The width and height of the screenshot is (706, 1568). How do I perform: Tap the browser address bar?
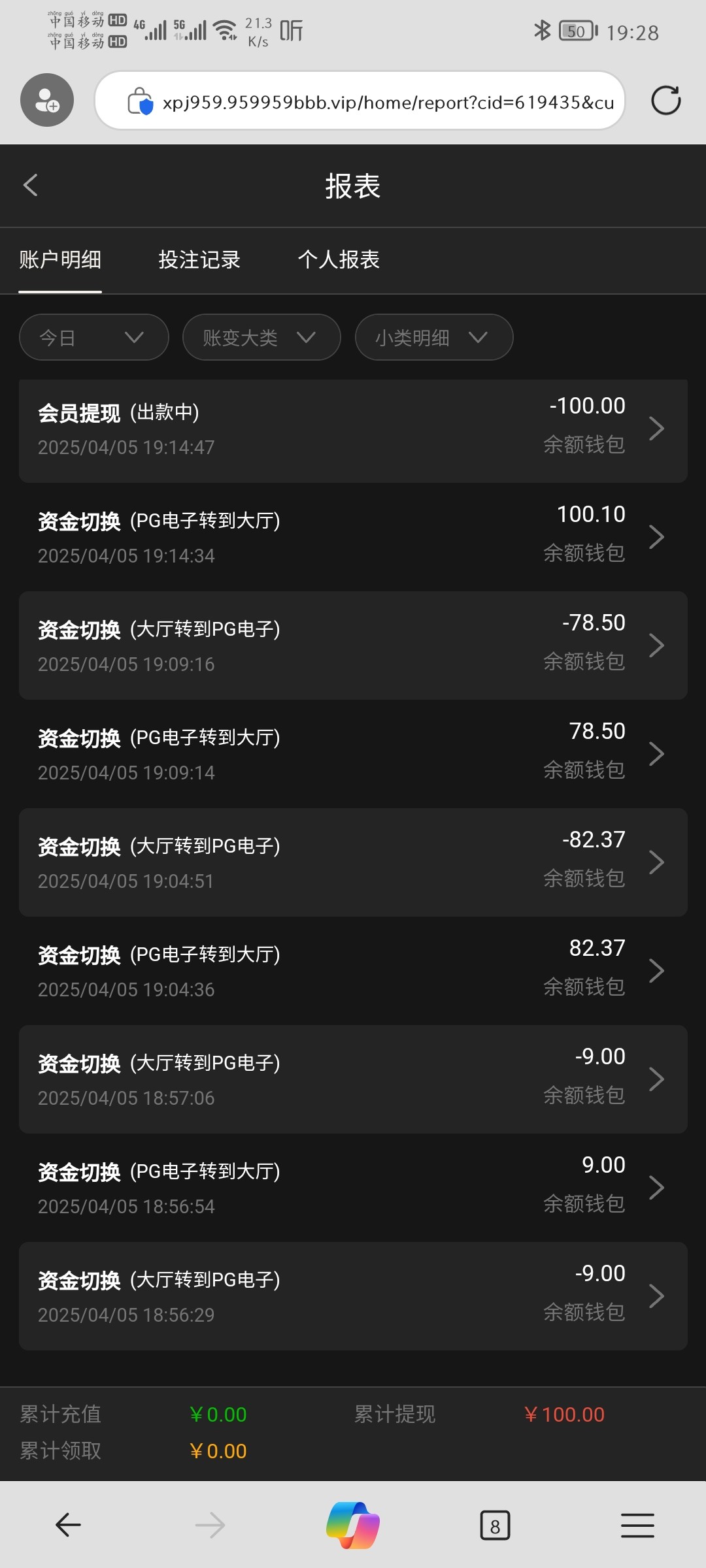pos(360,101)
